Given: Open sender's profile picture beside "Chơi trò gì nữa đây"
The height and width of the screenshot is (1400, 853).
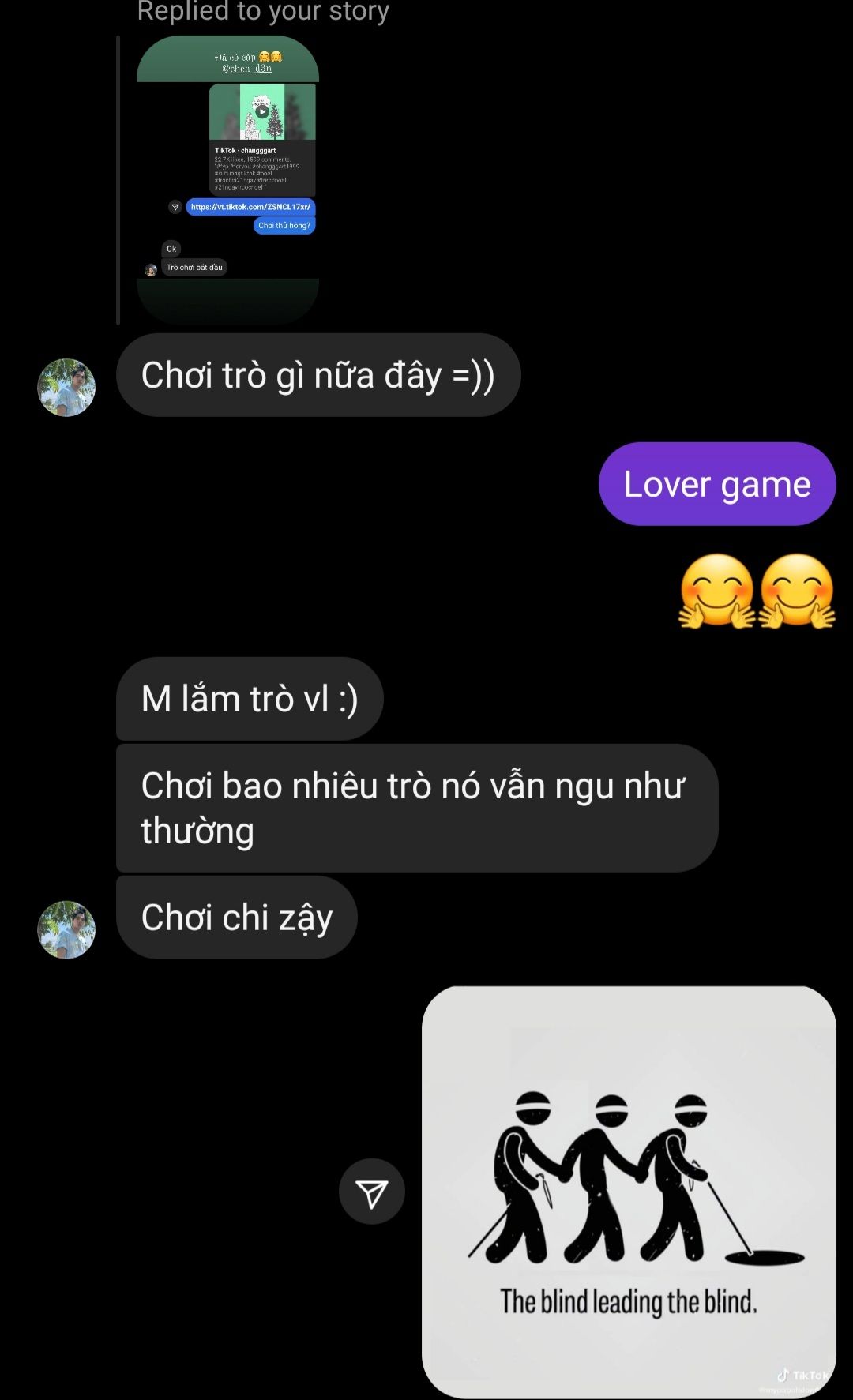Looking at the screenshot, I should [x=66, y=388].
